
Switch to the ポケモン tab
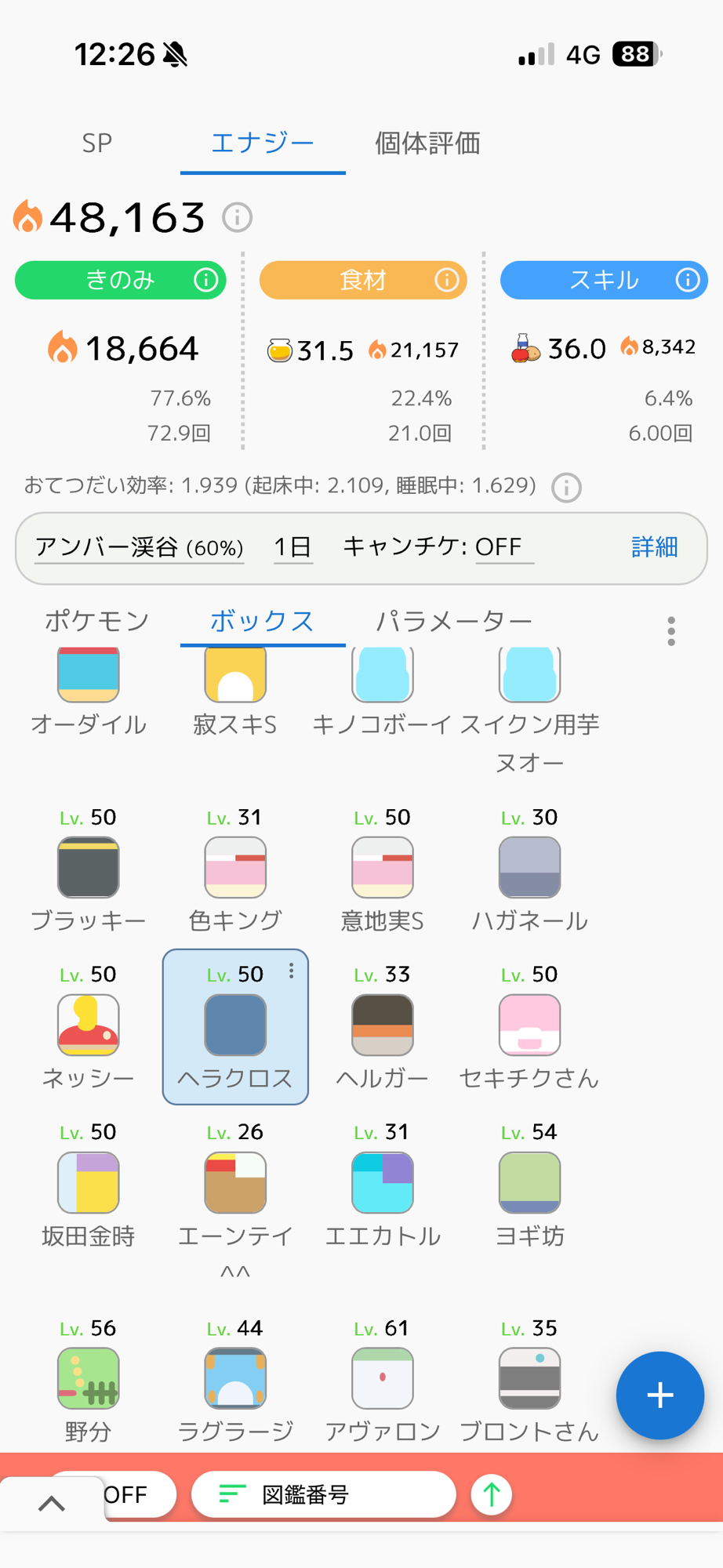pos(96,621)
